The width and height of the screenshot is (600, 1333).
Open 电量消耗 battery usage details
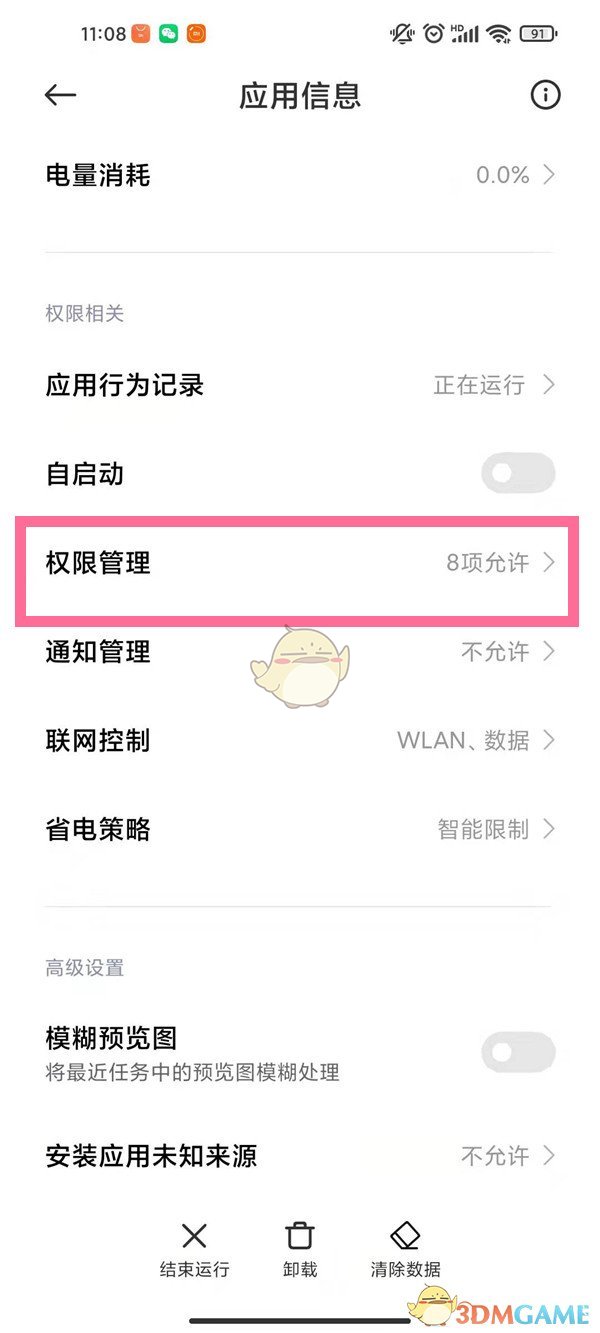pyautogui.click(x=299, y=176)
